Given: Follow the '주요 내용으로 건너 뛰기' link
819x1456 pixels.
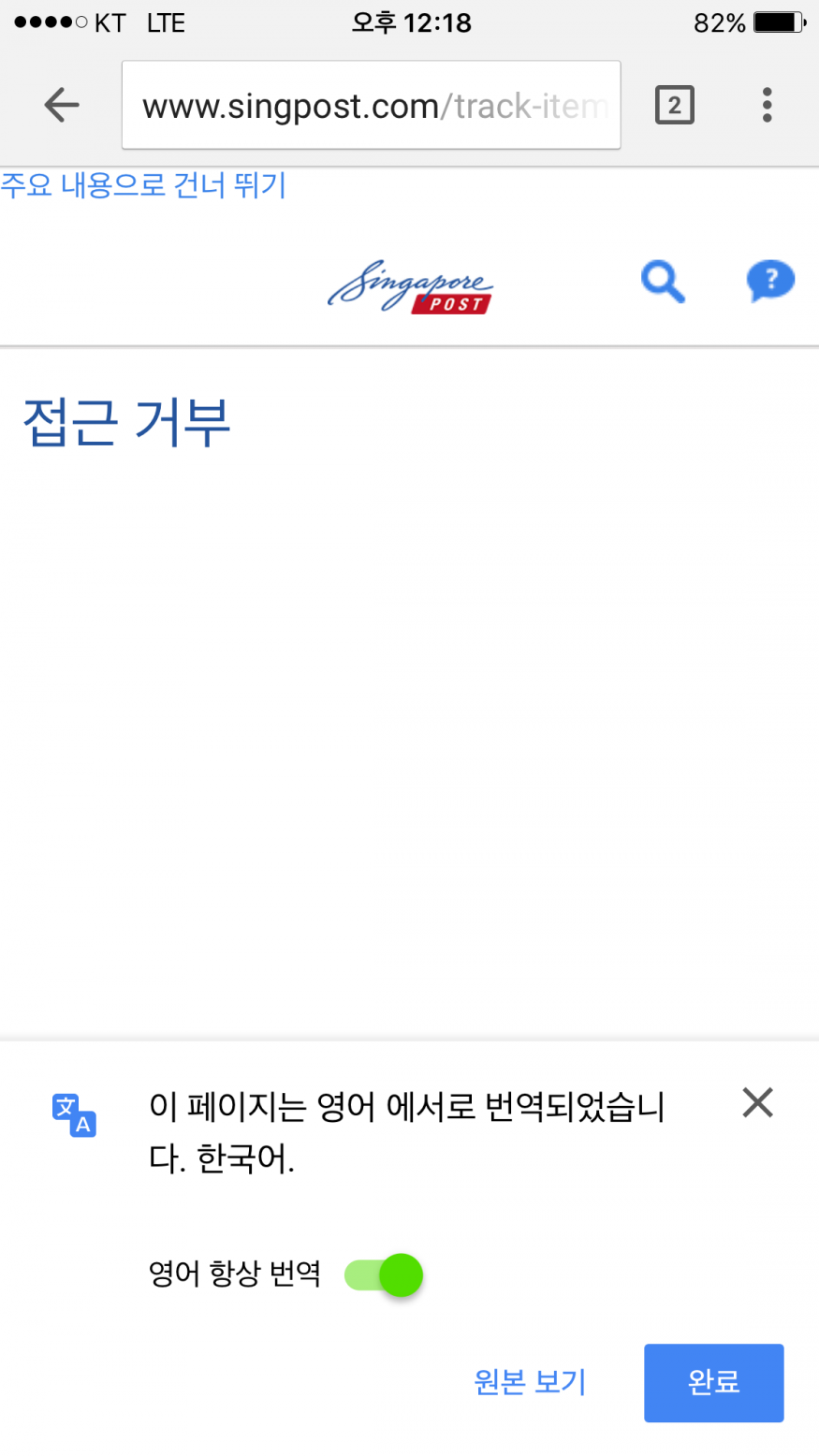Looking at the screenshot, I should (x=143, y=185).
